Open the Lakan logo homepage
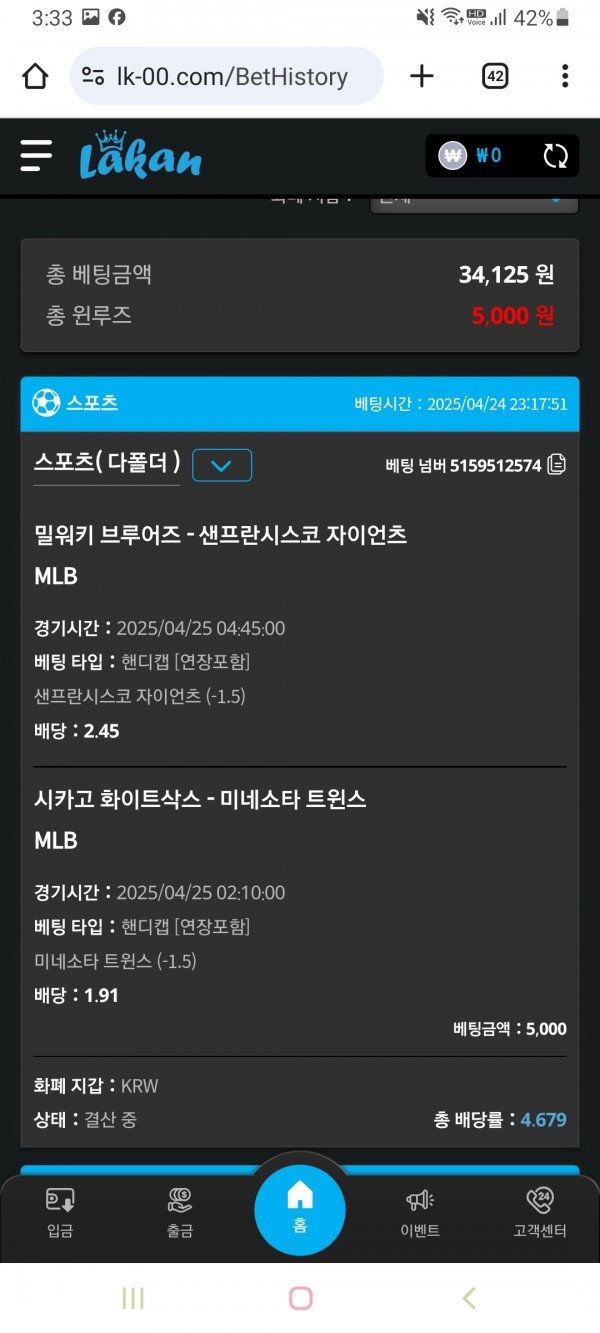Viewport: 600px width, 1333px height. tap(140, 156)
